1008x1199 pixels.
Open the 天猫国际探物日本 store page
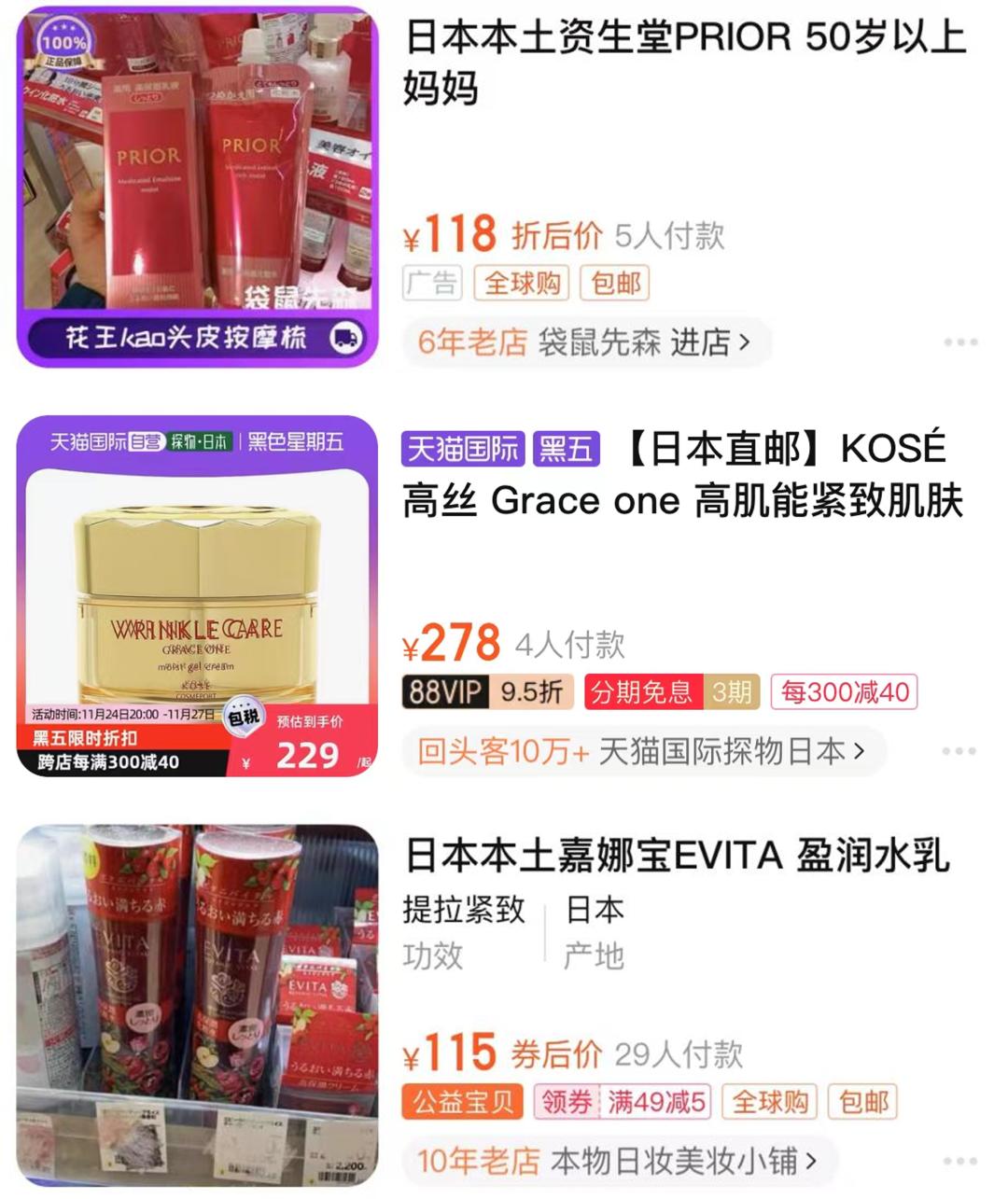(x=723, y=750)
